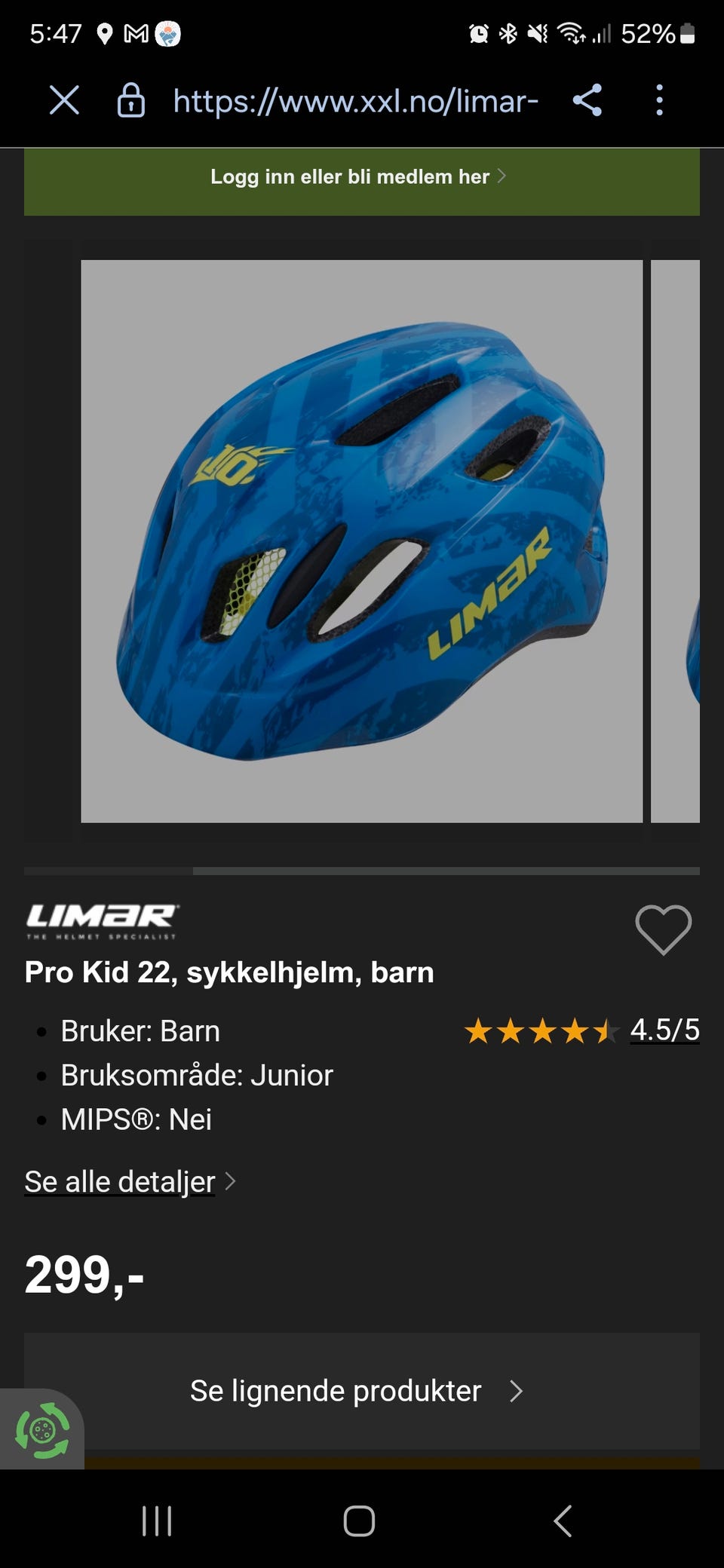Close the browser tab with the X
Viewport: 724px width, 1568px height.
[x=64, y=100]
